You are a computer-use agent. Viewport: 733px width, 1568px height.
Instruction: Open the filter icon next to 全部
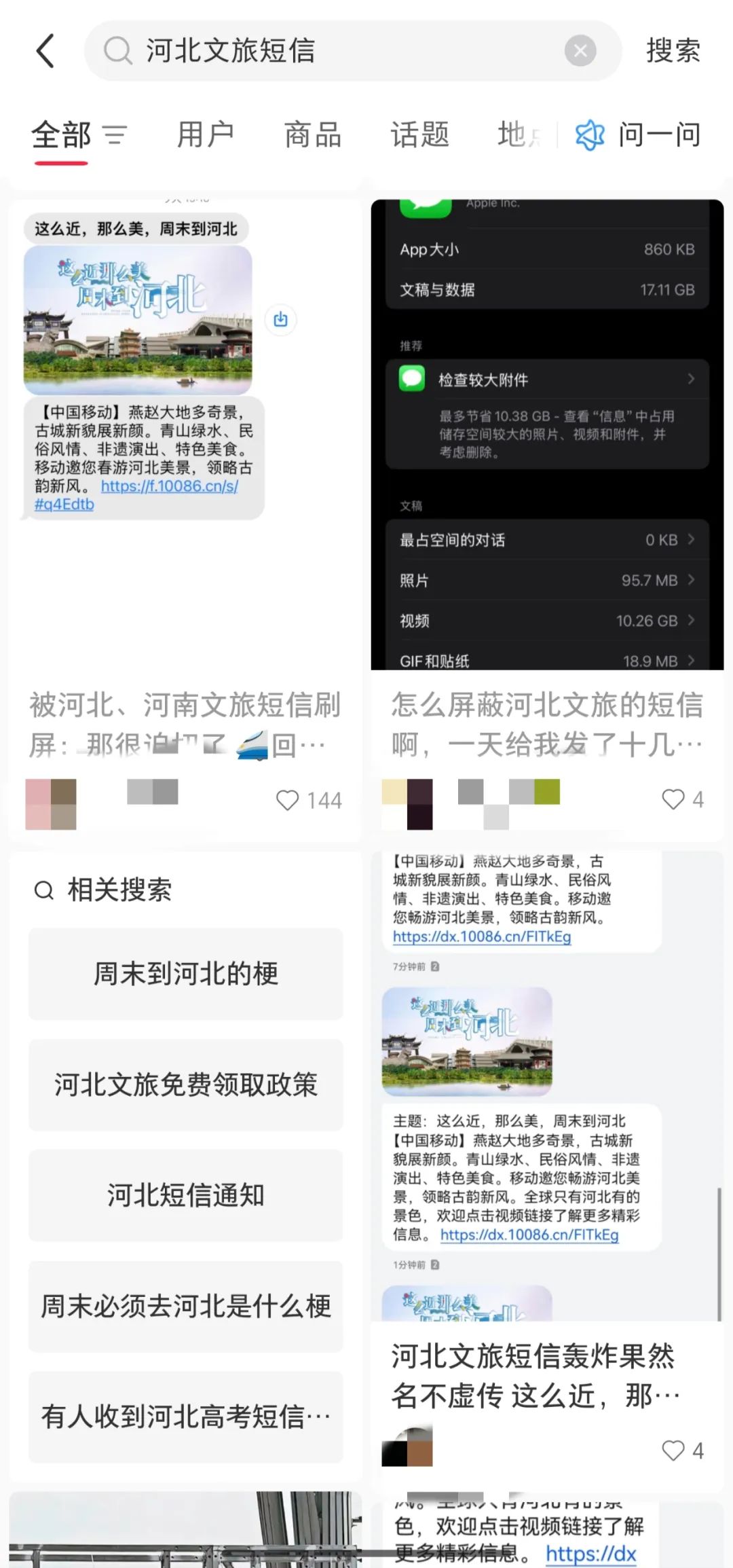click(x=115, y=134)
